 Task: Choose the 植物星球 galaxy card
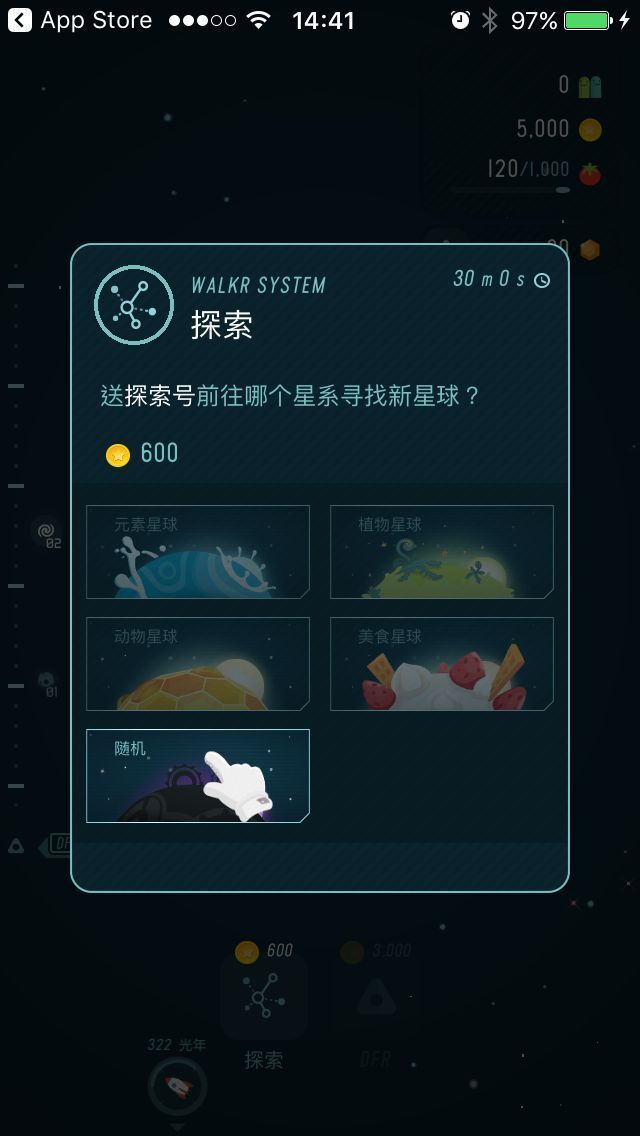pyautogui.click(x=441, y=552)
